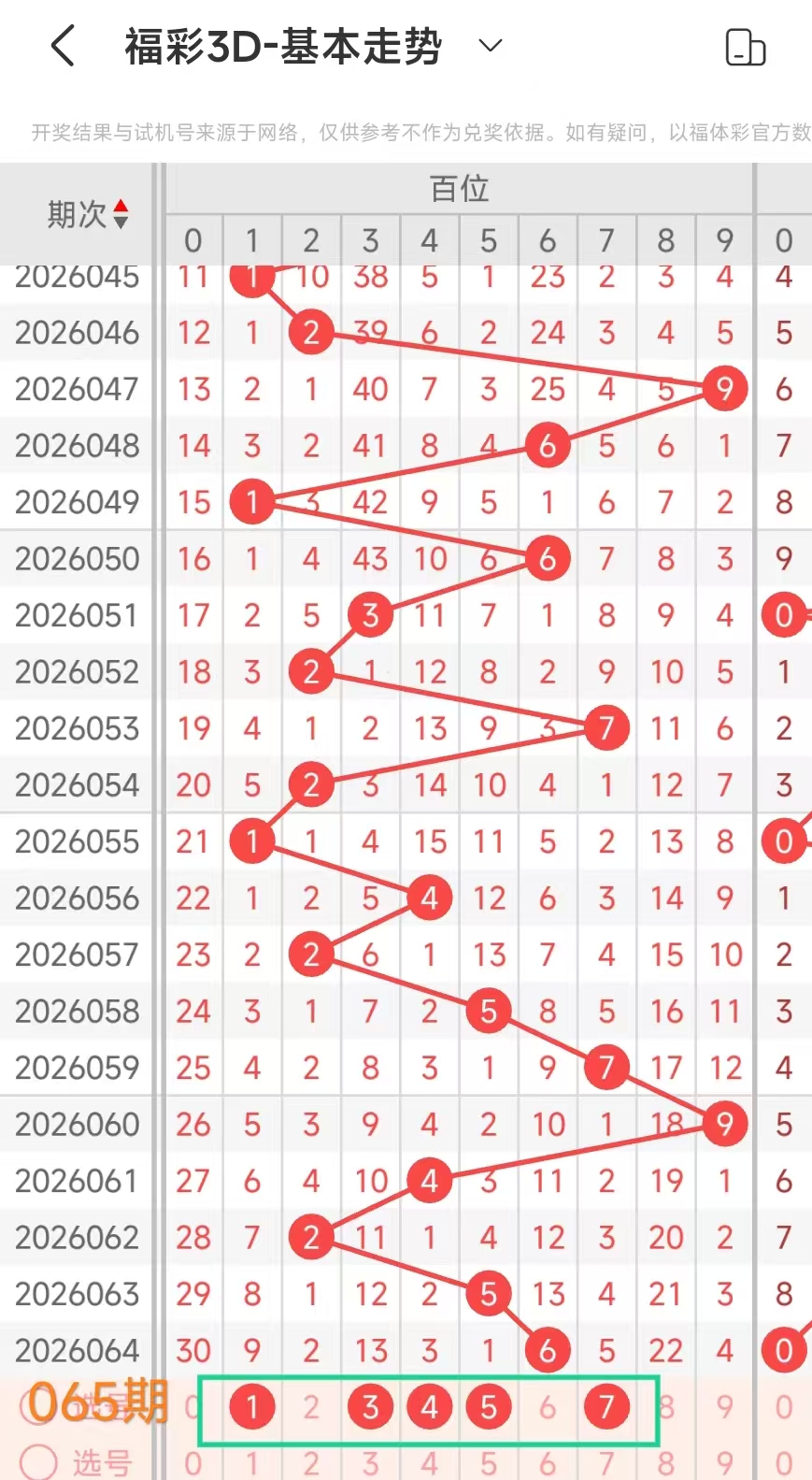This screenshot has height=1480, width=812.
Task: Deselect number 1 in the first 选号 row
Action: (x=252, y=1406)
